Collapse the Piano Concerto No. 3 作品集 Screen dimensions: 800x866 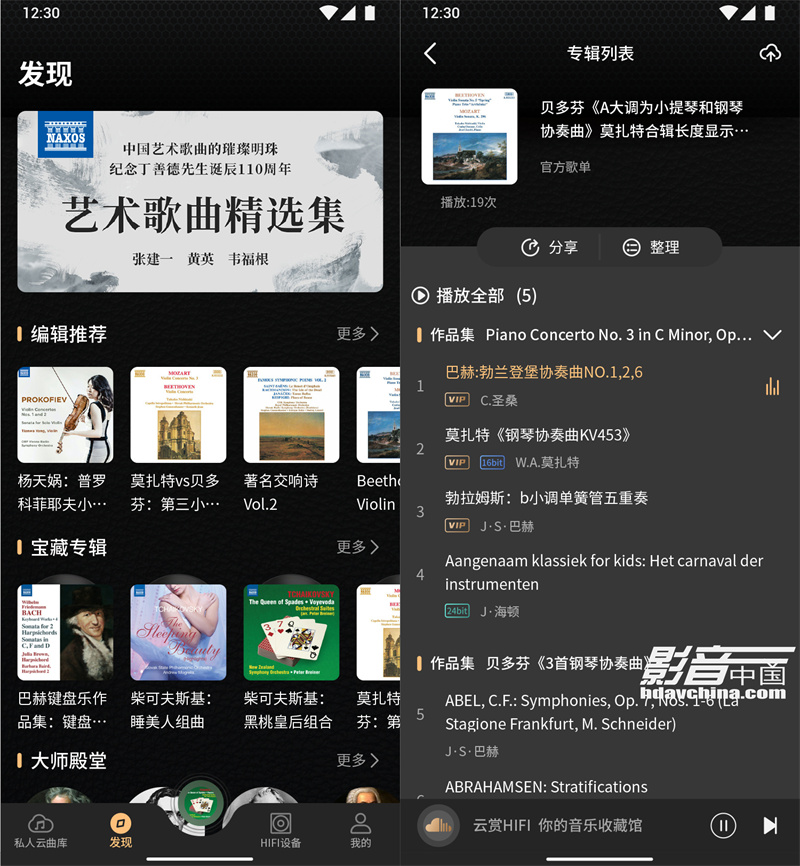771,335
